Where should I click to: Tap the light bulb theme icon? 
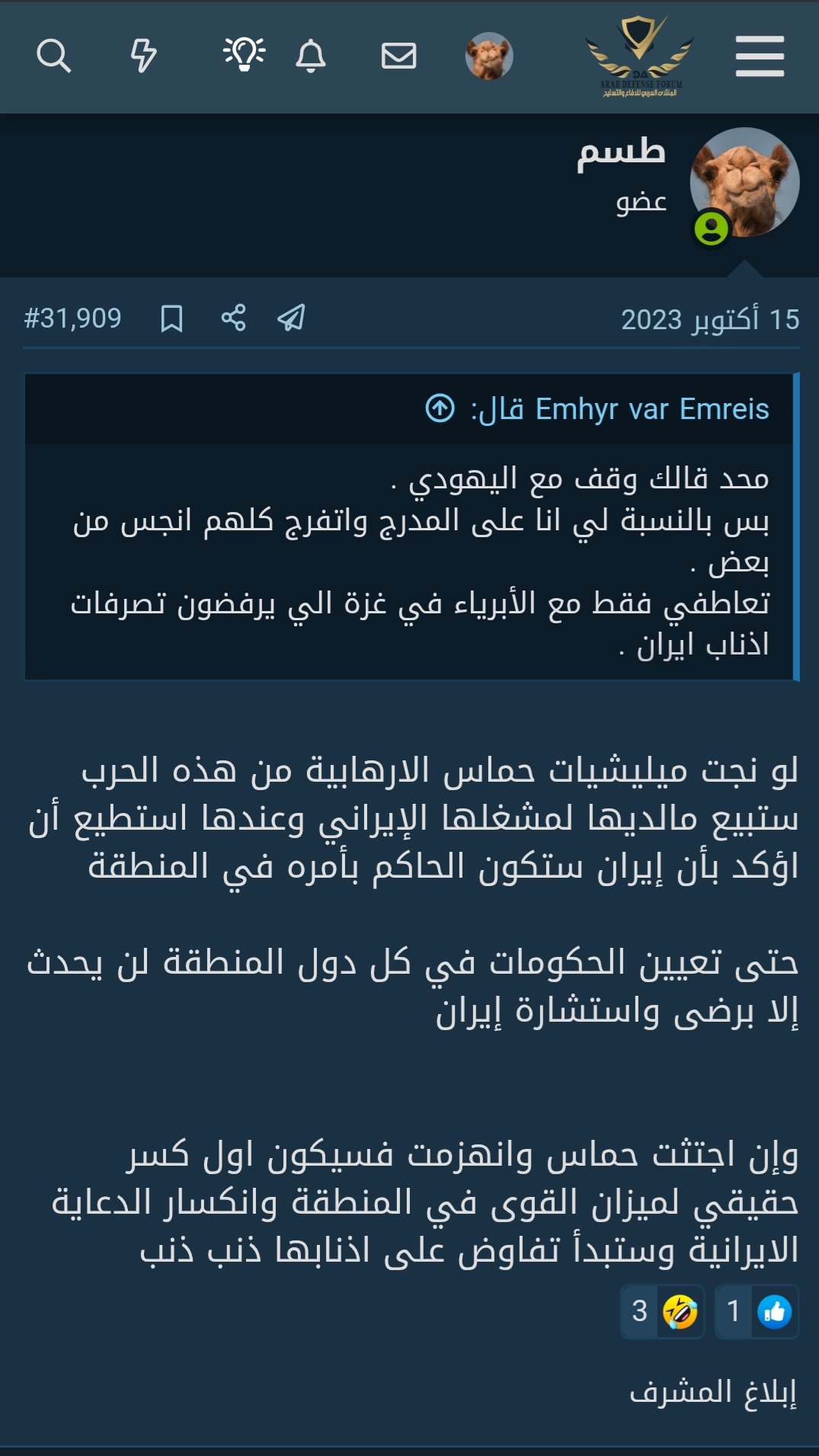point(244,55)
